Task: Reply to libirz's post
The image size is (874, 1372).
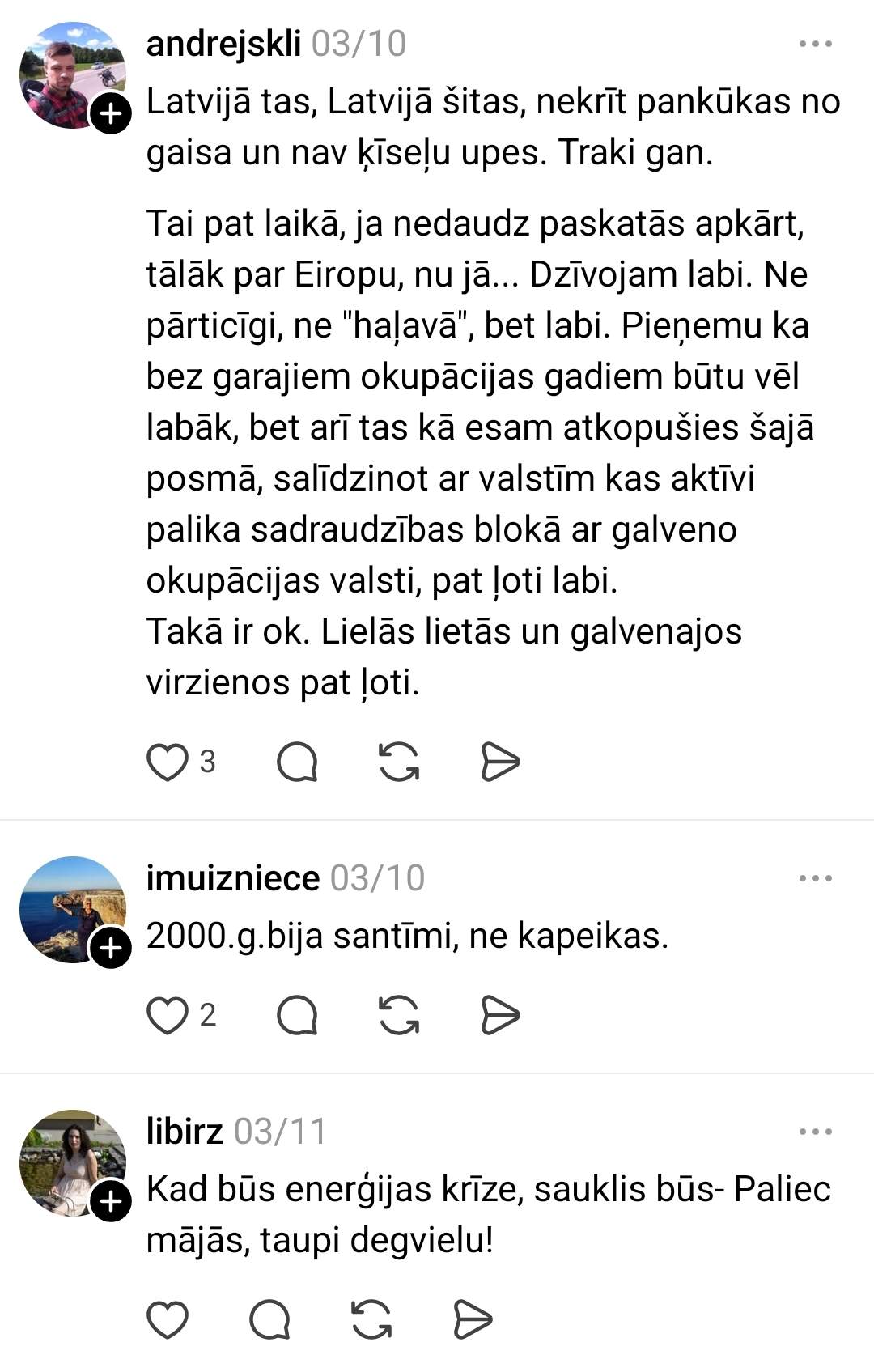Action: tap(269, 1320)
